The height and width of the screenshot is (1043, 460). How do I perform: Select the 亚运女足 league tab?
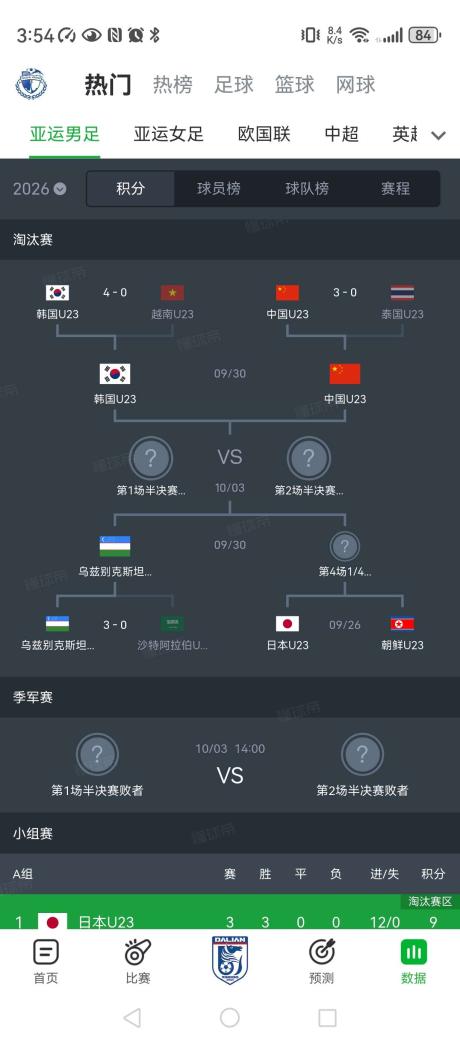point(168,134)
